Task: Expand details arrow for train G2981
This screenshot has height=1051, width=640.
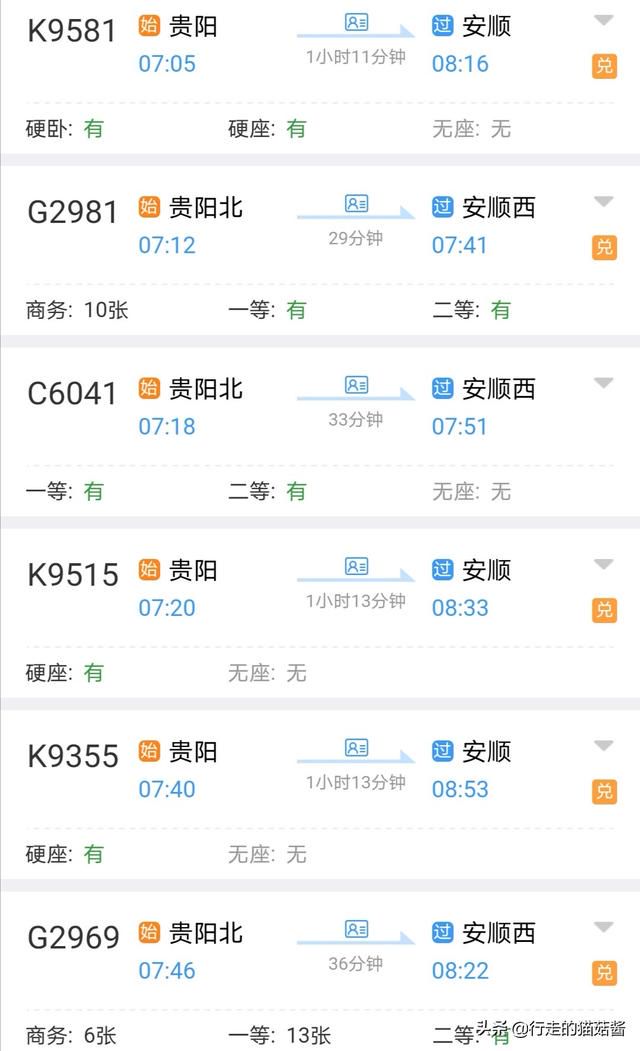Action: [604, 202]
